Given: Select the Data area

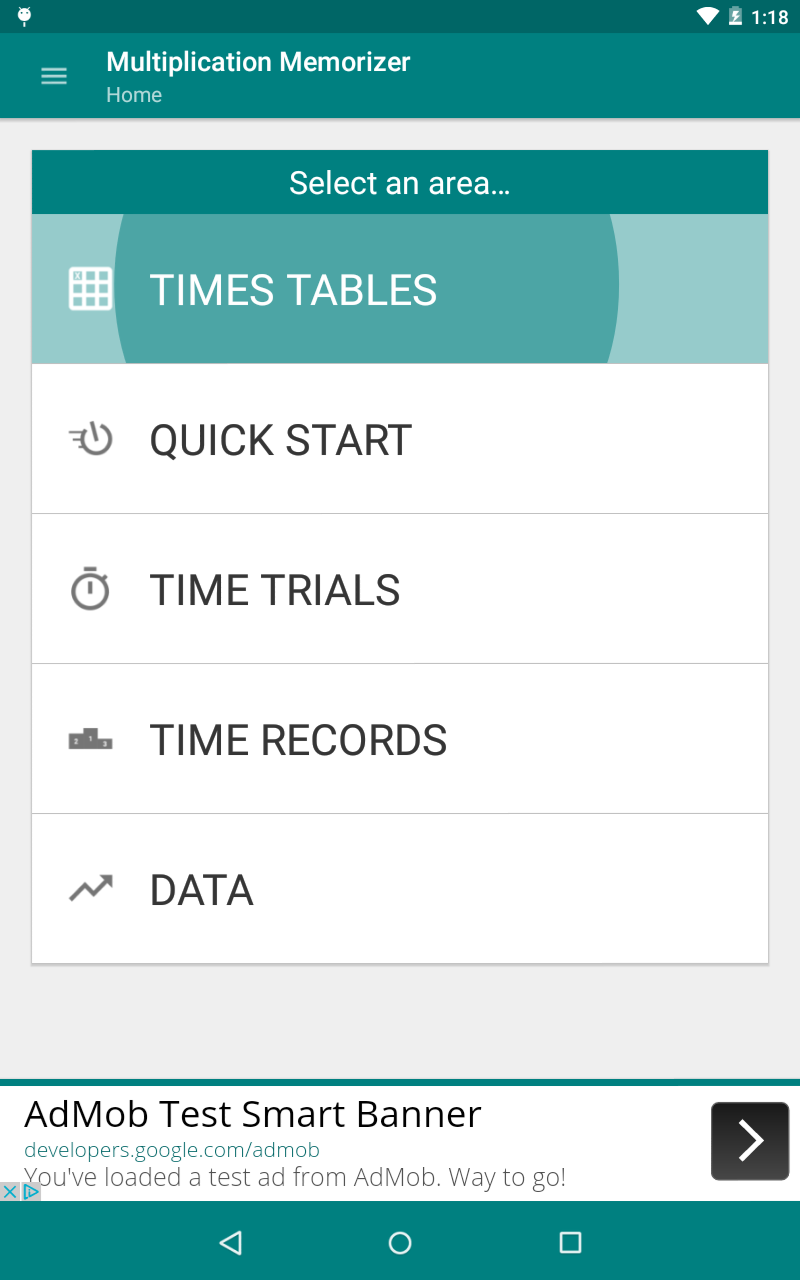Looking at the screenshot, I should click(x=400, y=888).
